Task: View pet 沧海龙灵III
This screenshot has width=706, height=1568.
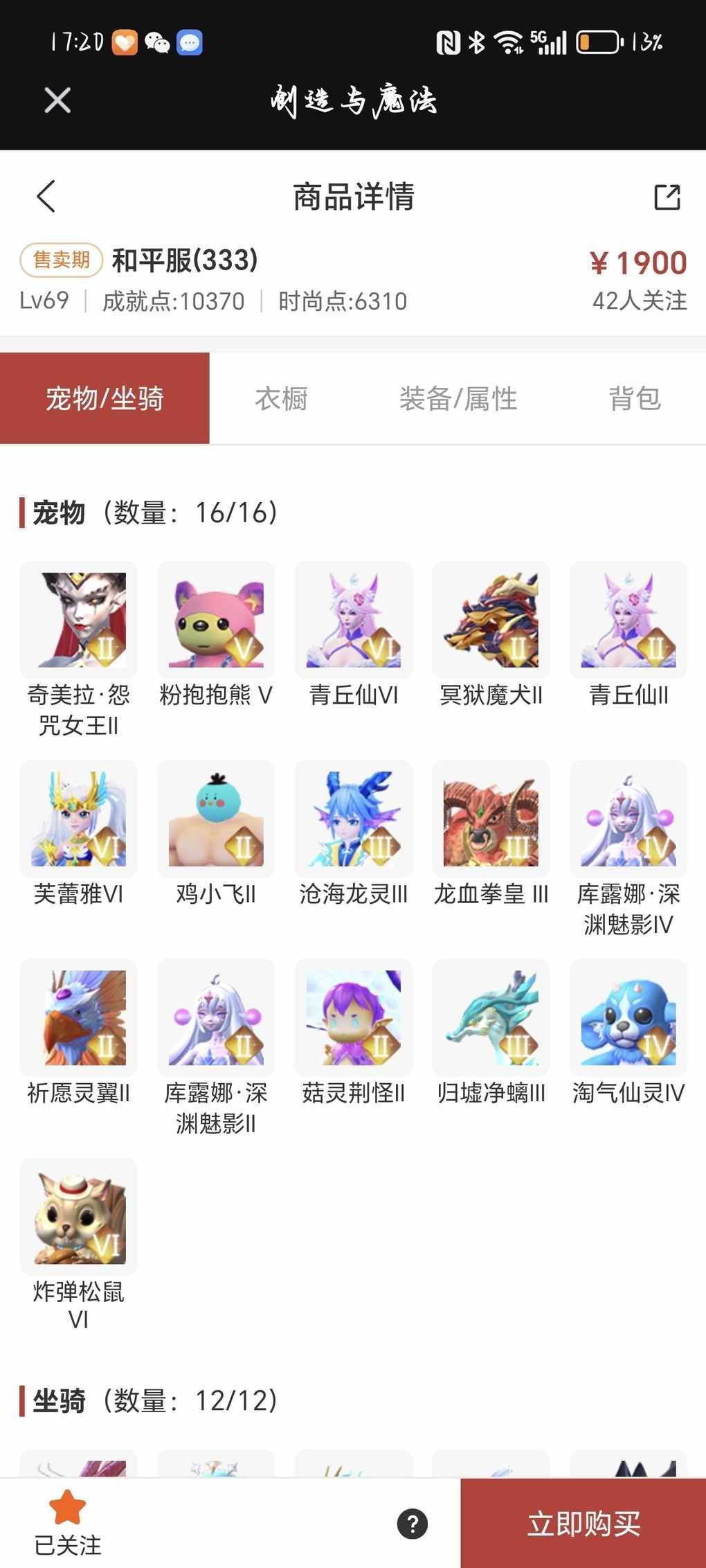Action: pos(353,819)
